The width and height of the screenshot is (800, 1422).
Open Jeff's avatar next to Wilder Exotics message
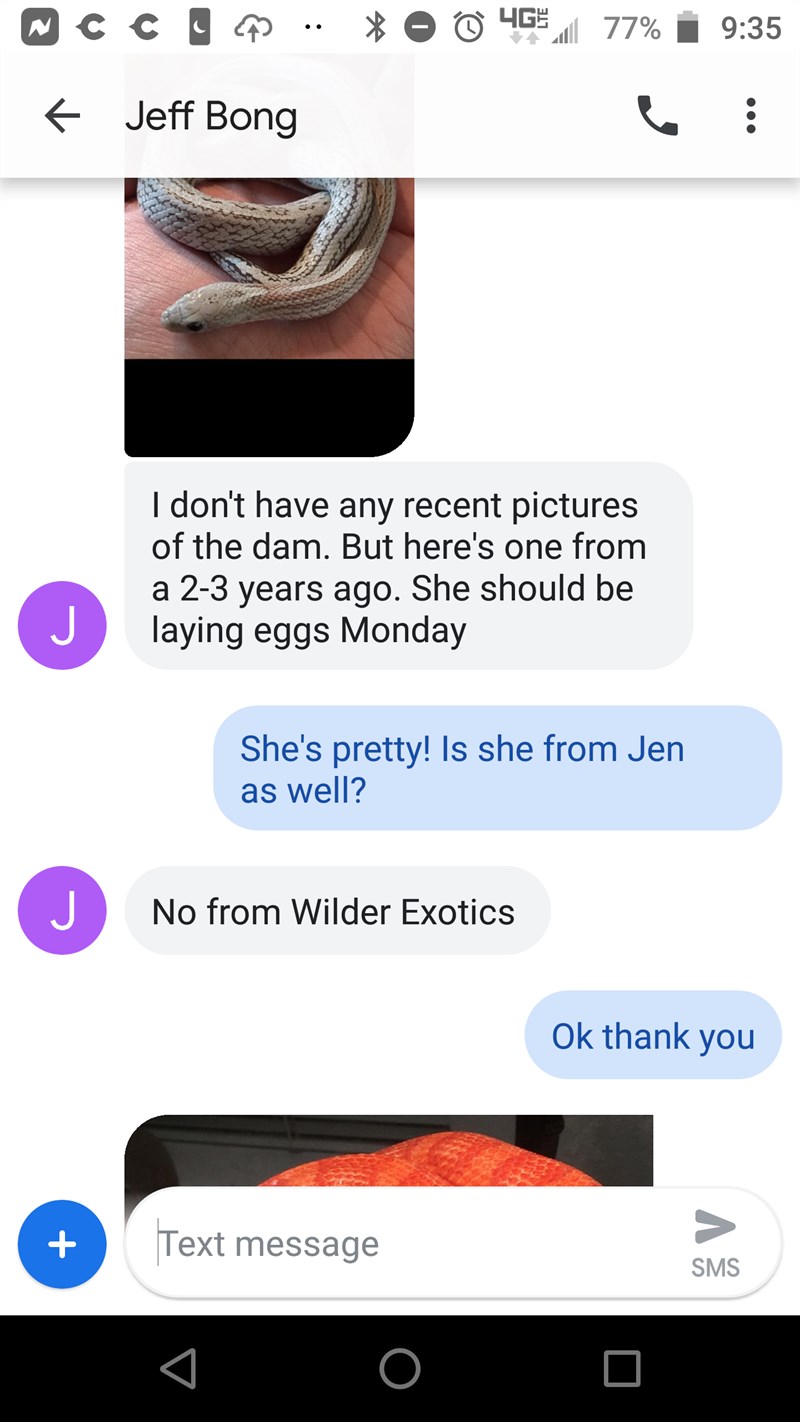[x=62, y=910]
